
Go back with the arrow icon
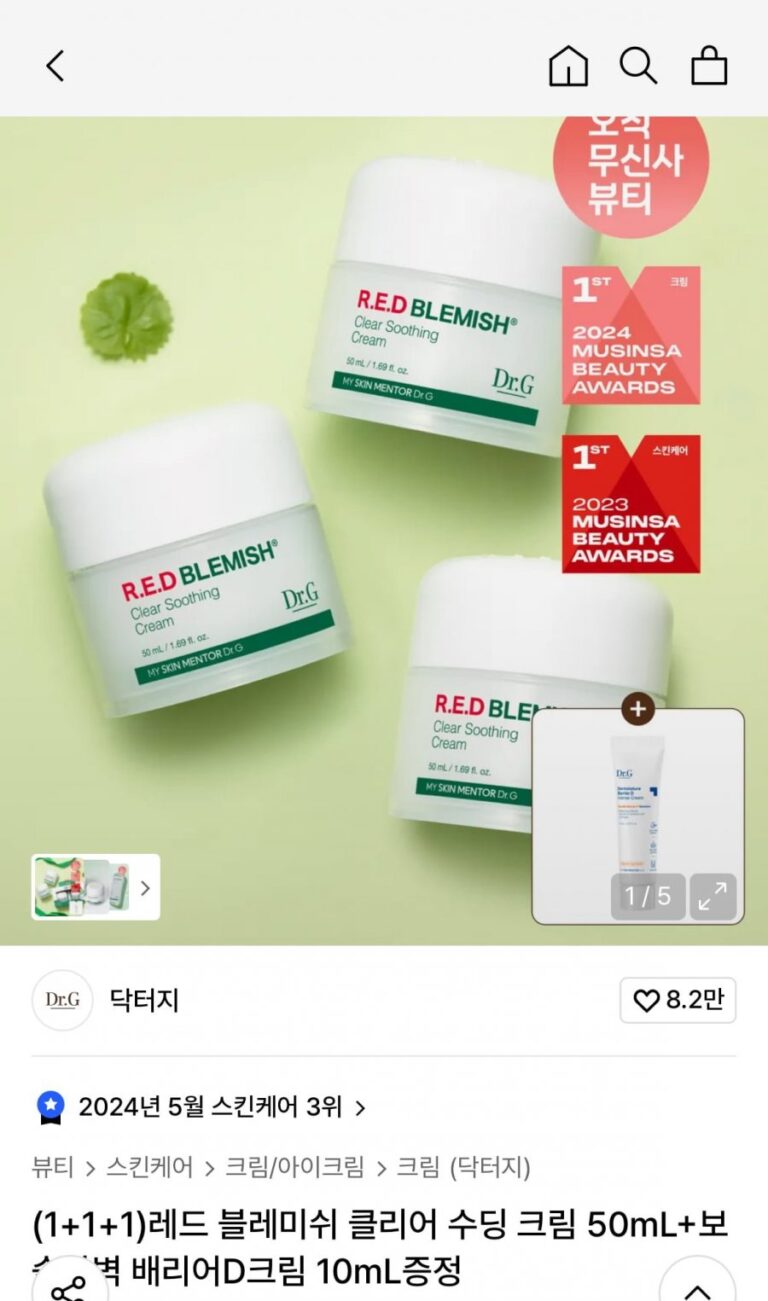point(55,67)
